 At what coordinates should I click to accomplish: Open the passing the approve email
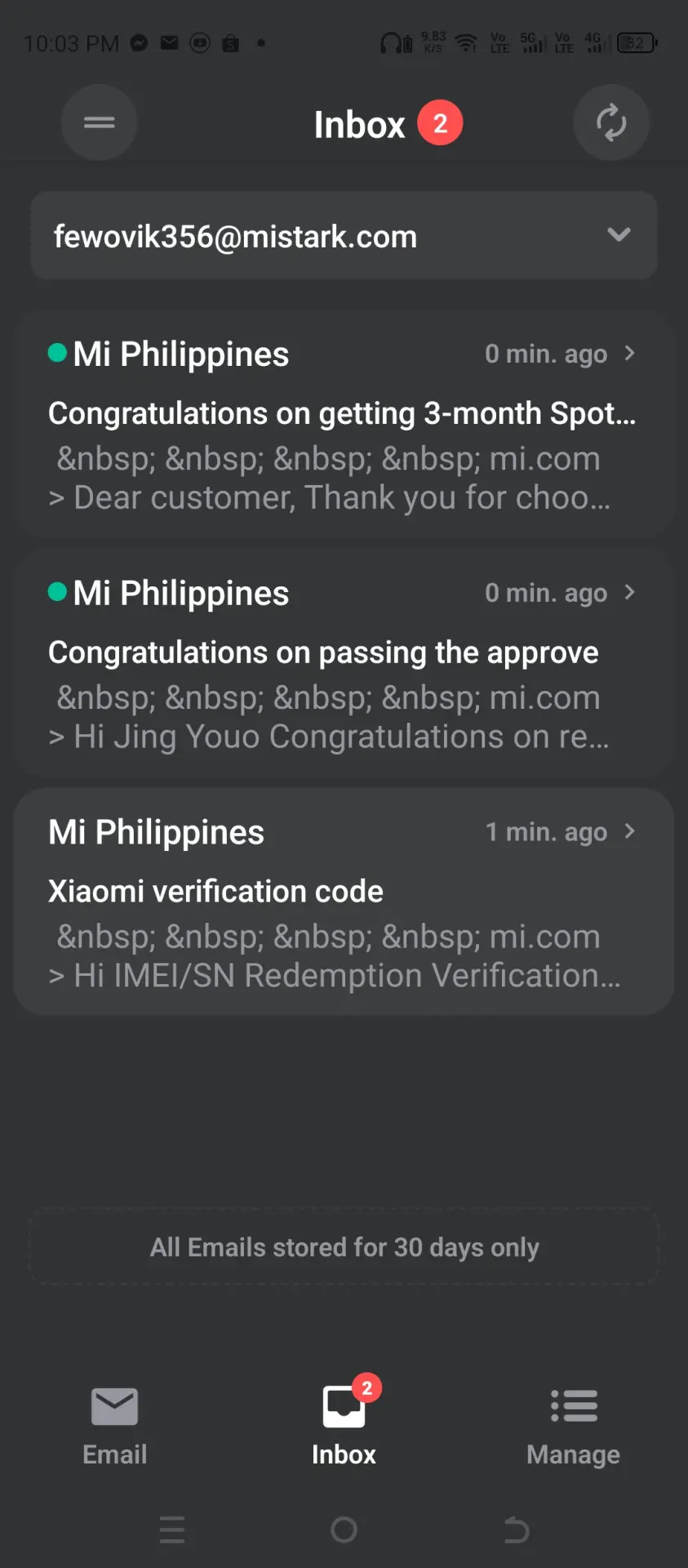click(x=344, y=663)
